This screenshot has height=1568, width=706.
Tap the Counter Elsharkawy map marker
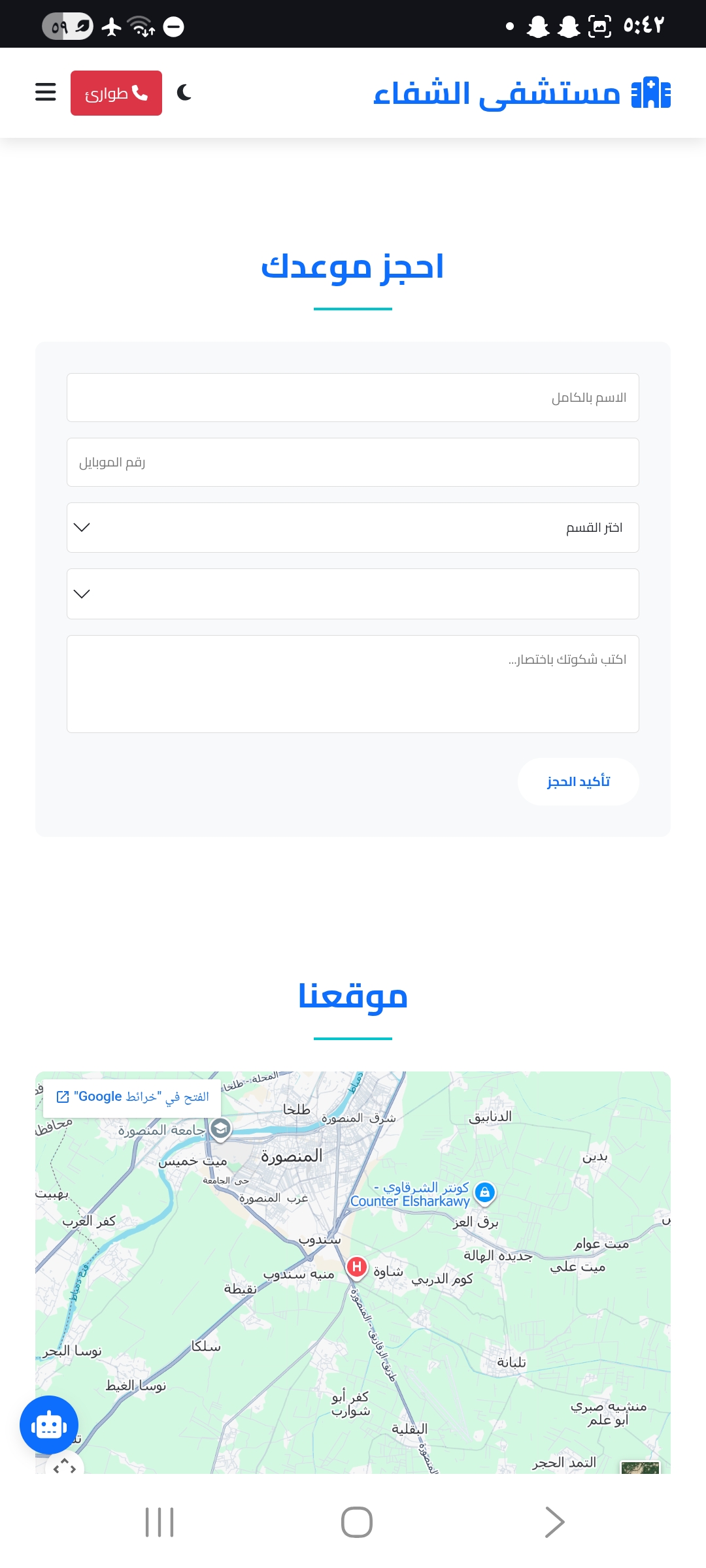(x=484, y=1192)
